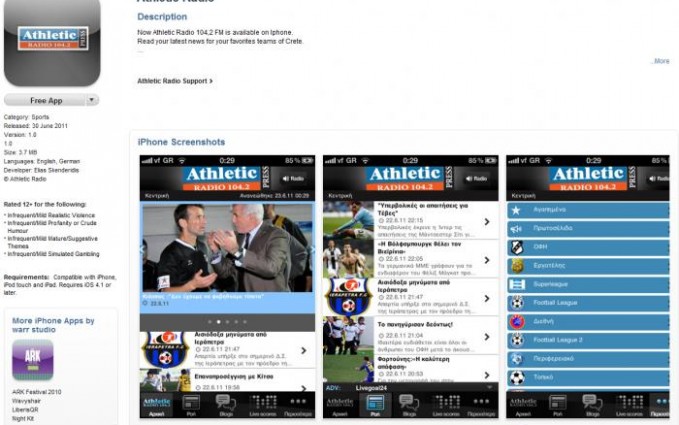Open ARK Festival 2010 app page
679x425 pixels.
point(37,392)
